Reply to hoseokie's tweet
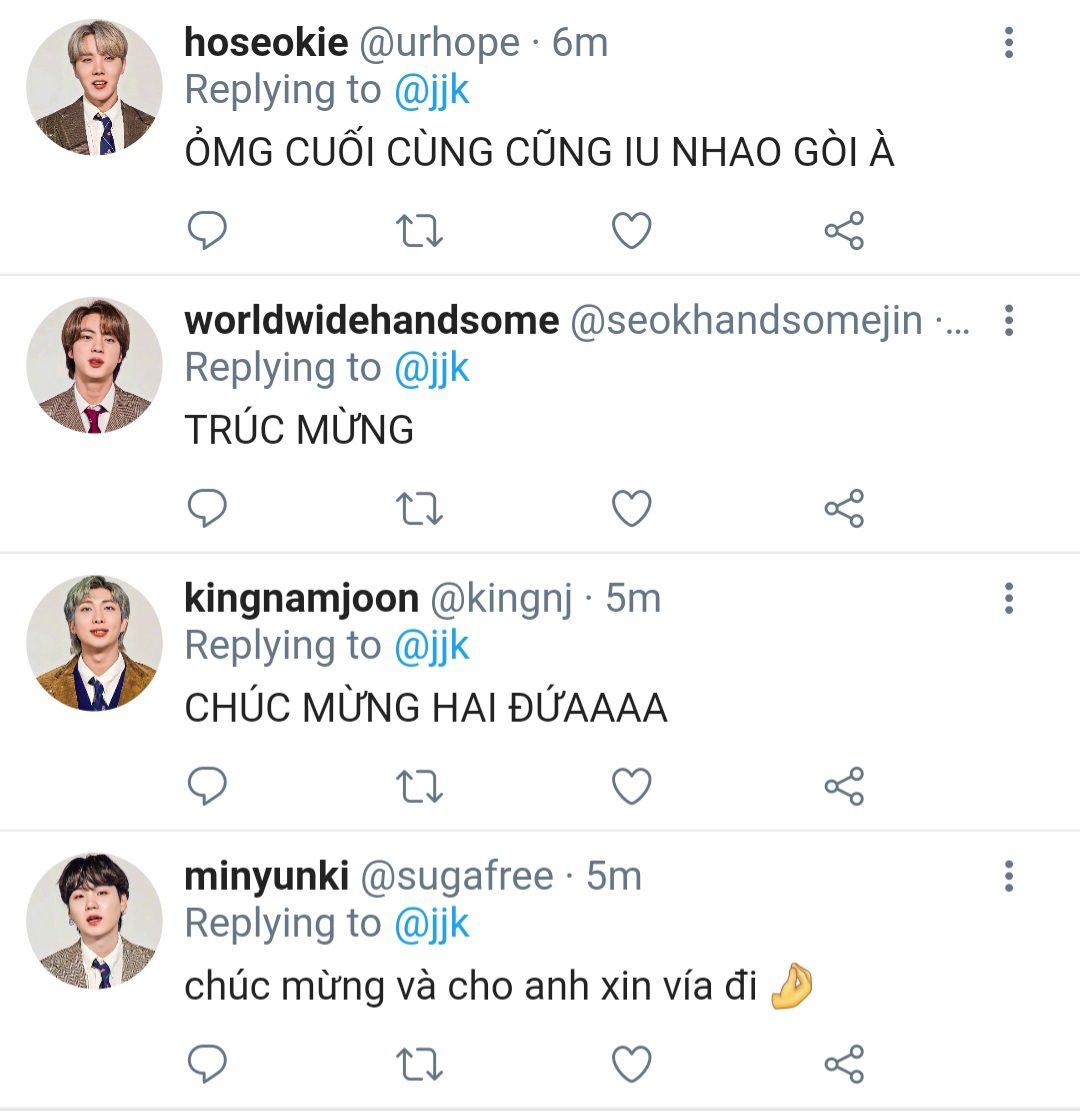Screen dimensions: 1080x1117 point(207,231)
